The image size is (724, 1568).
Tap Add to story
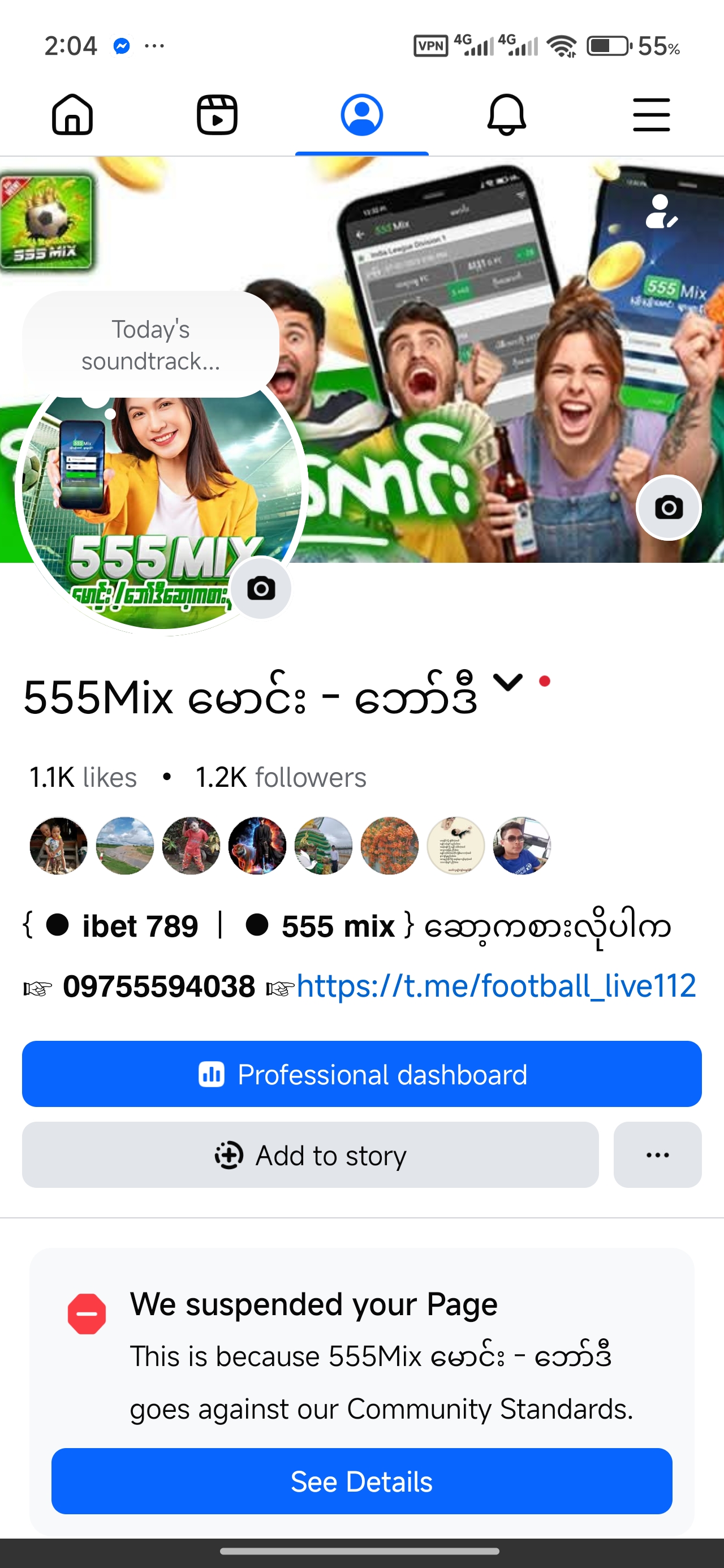[x=310, y=1155]
